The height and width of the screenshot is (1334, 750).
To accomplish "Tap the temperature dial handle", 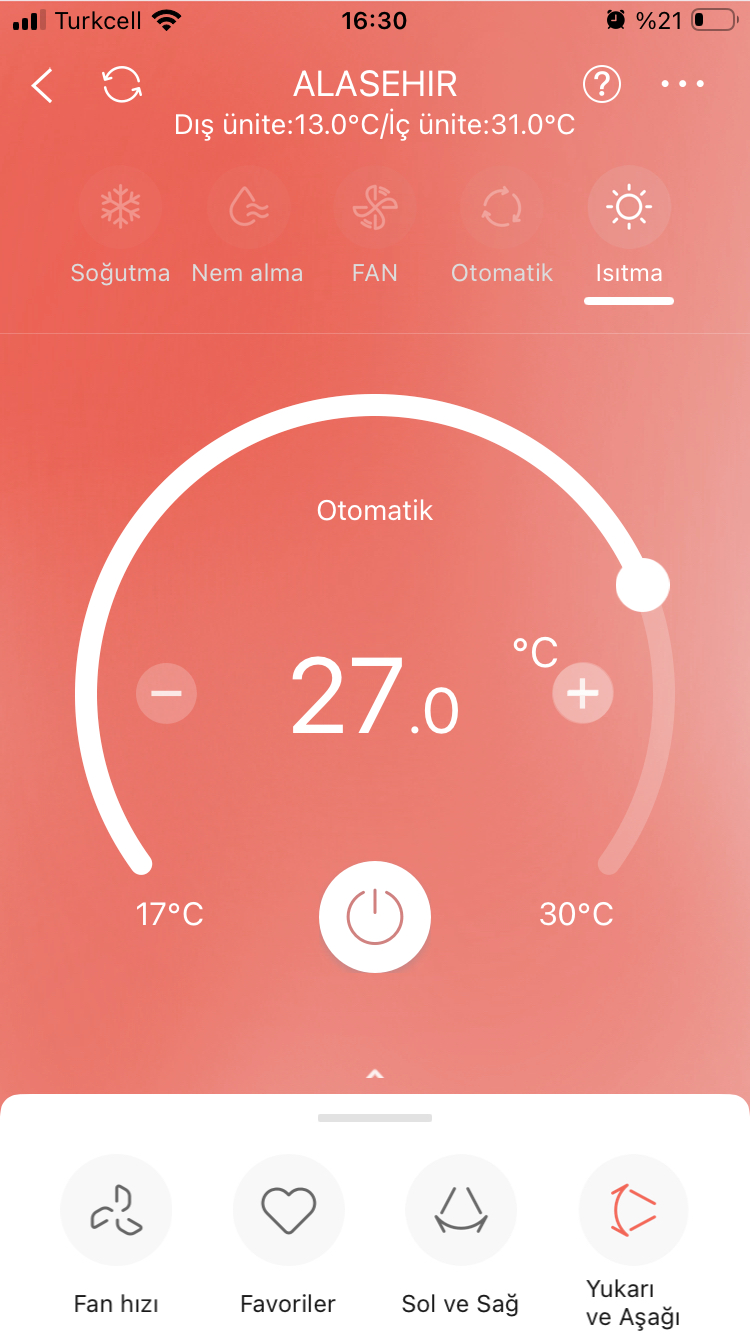I will click(642, 585).
